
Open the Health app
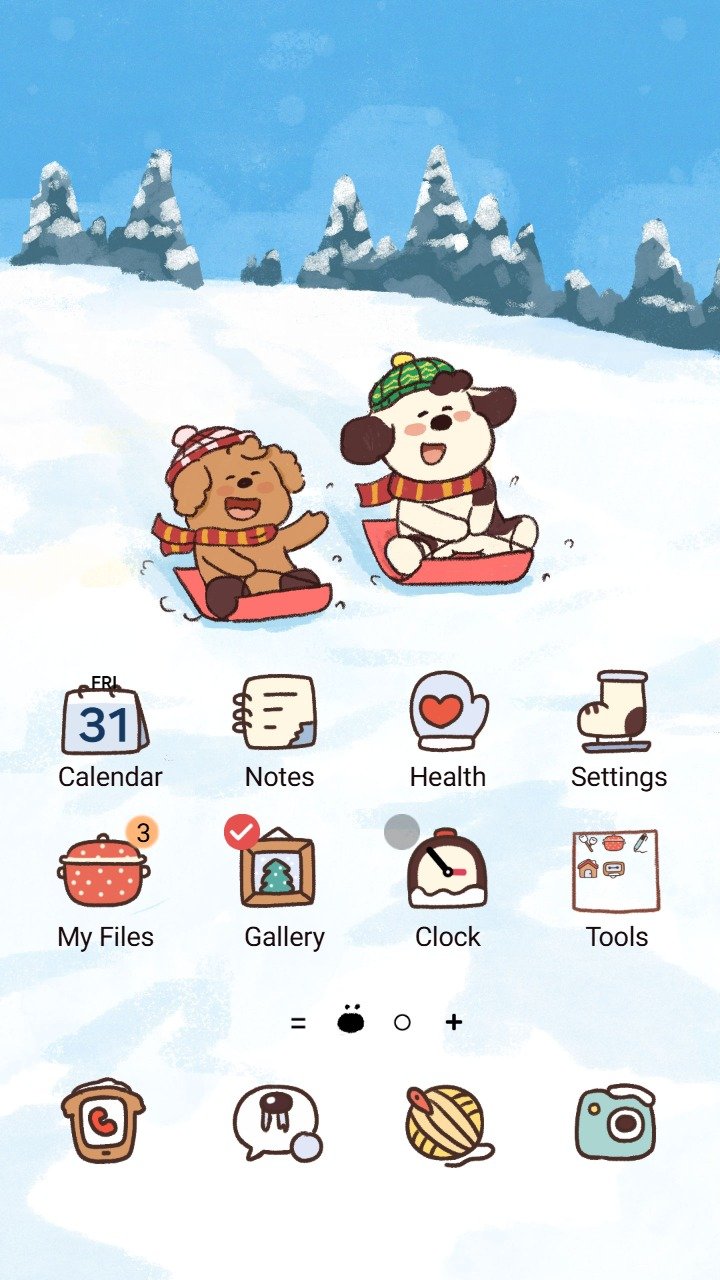pos(448,712)
